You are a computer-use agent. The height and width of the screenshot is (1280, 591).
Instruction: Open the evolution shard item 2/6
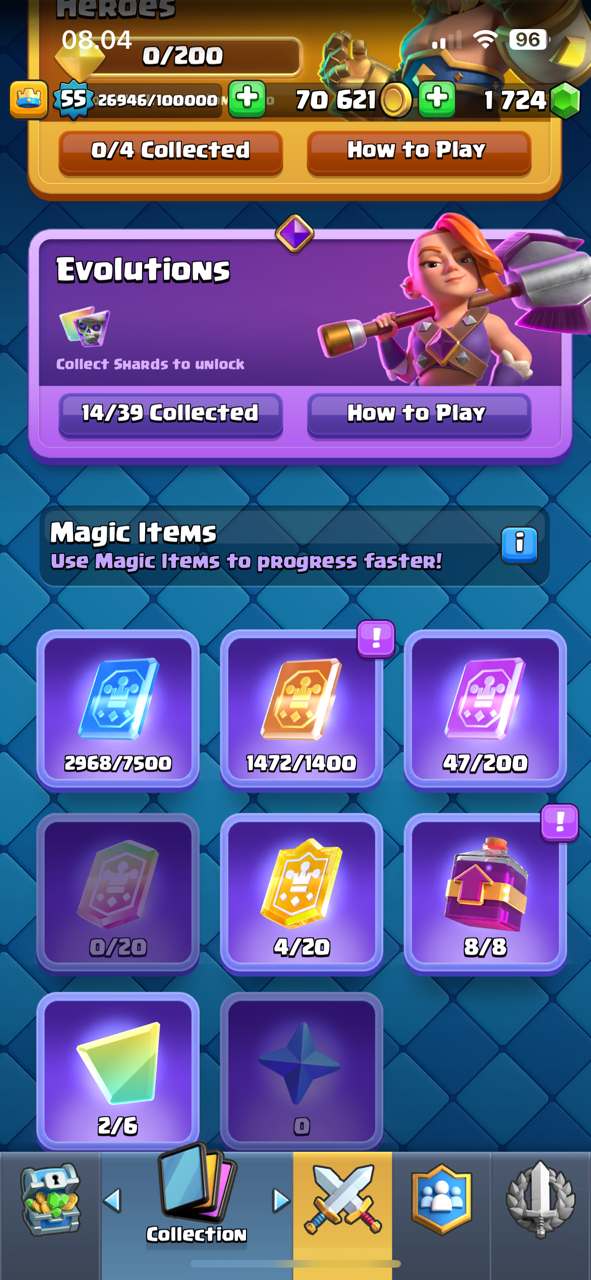118,1071
